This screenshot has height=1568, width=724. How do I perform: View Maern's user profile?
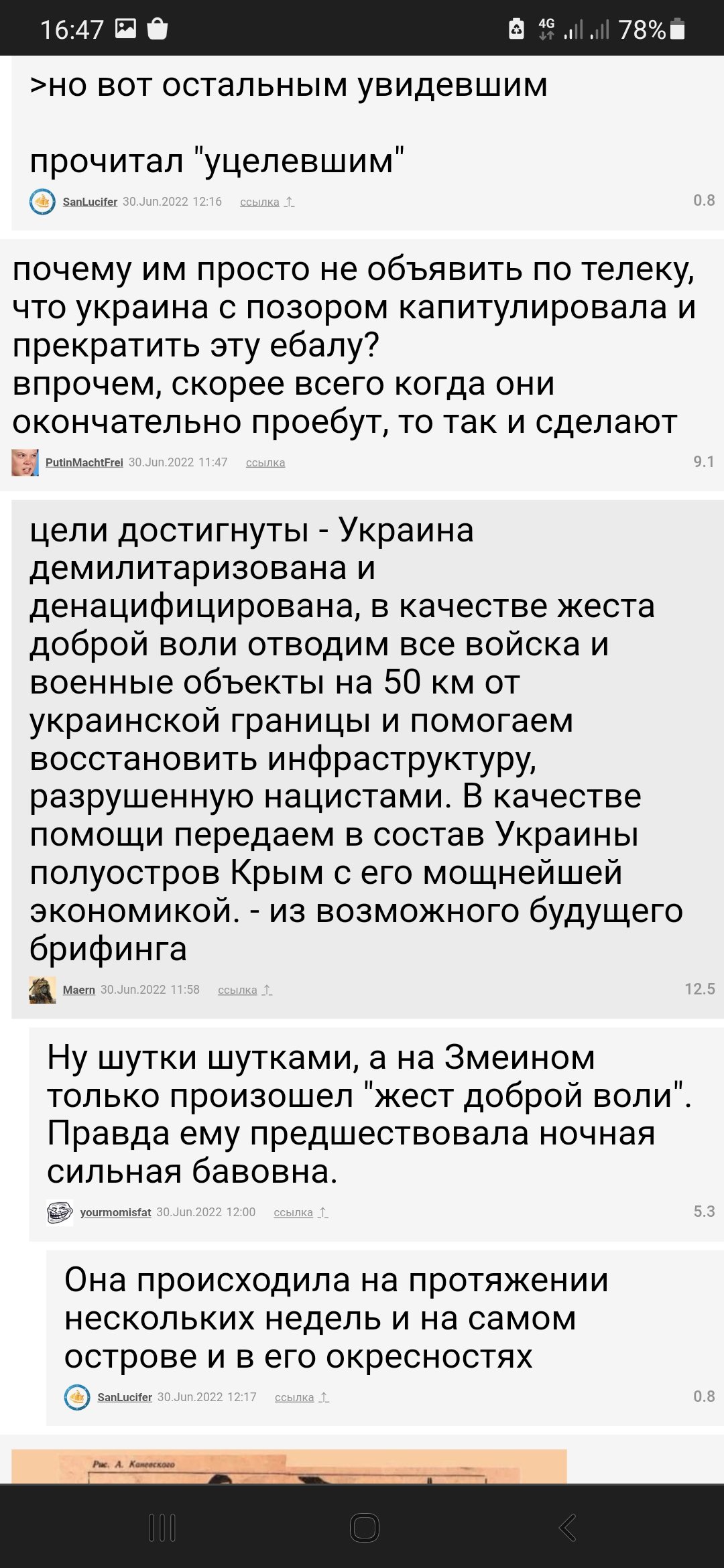(78, 990)
